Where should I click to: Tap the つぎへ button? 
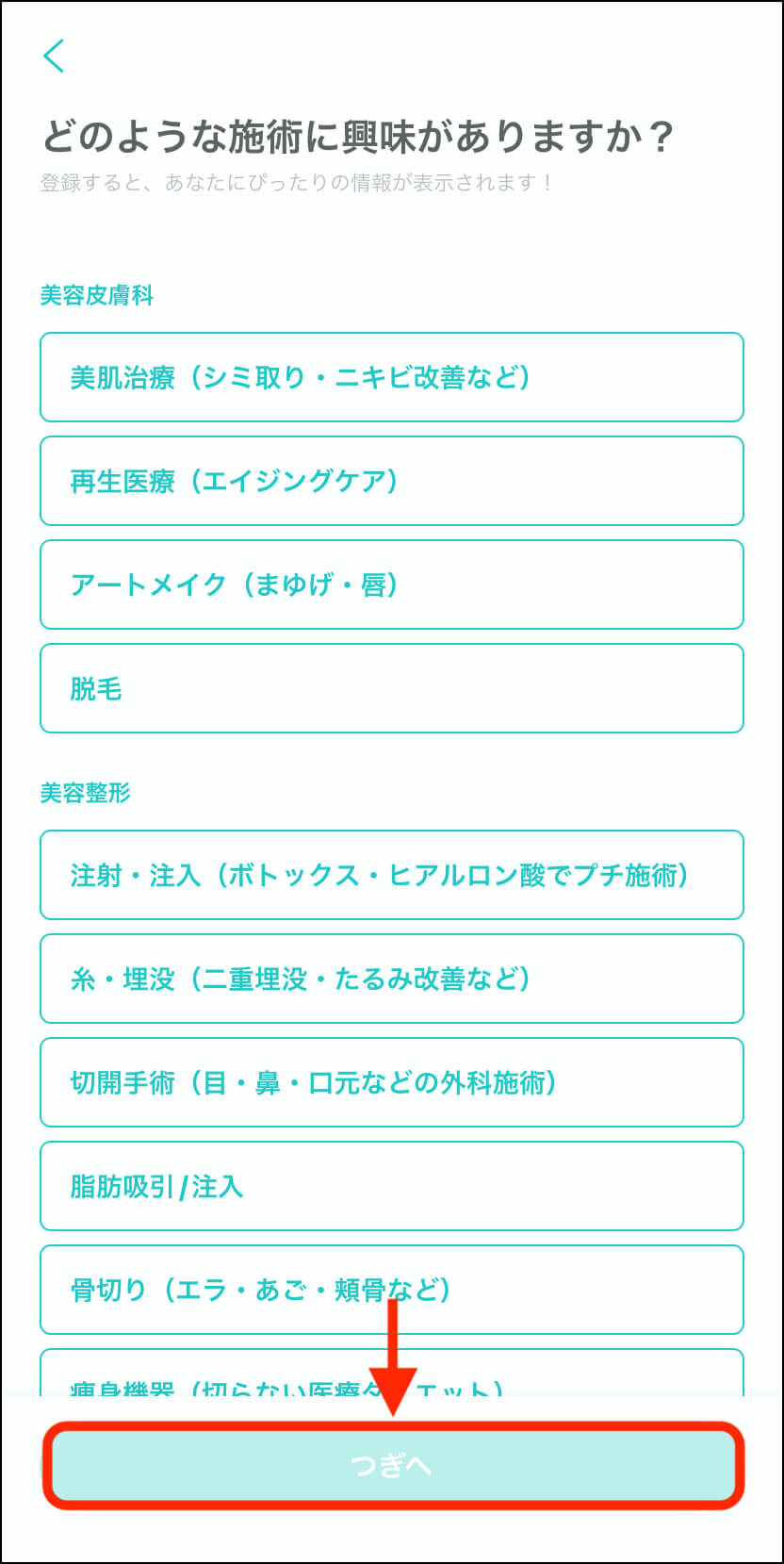[x=392, y=1465]
